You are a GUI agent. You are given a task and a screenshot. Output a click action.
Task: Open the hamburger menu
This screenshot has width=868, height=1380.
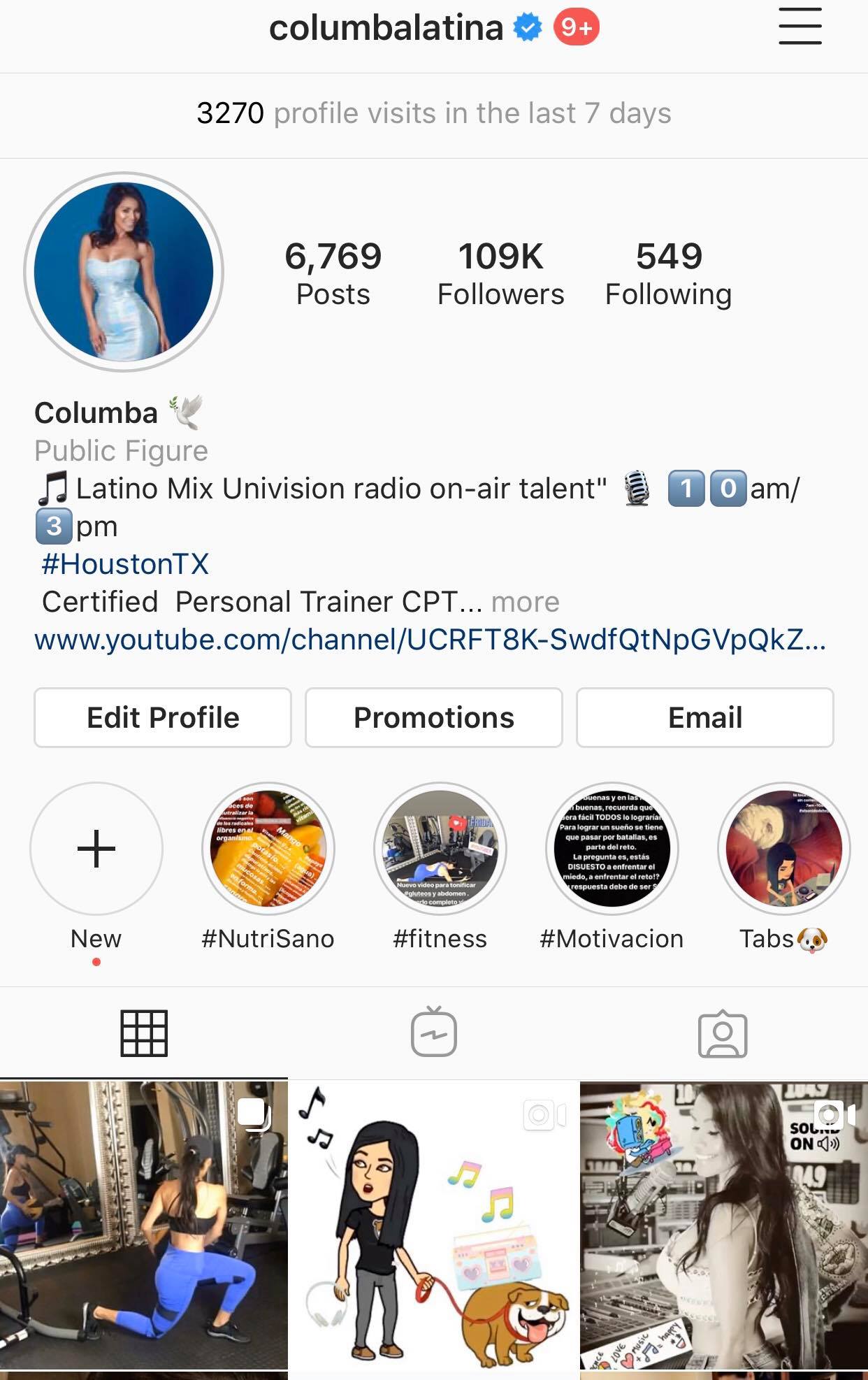click(x=800, y=27)
